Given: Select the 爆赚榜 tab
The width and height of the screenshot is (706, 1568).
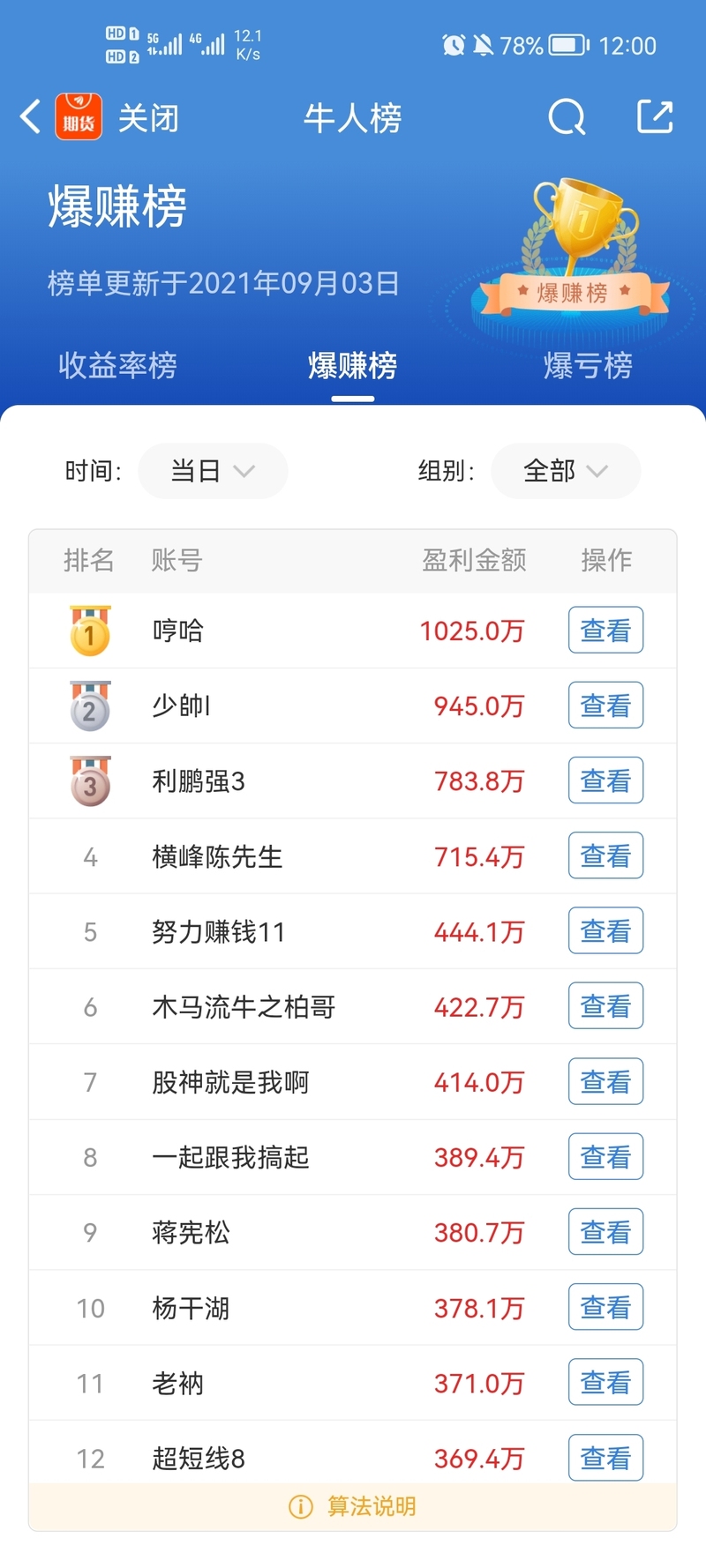Looking at the screenshot, I should pos(353,365).
